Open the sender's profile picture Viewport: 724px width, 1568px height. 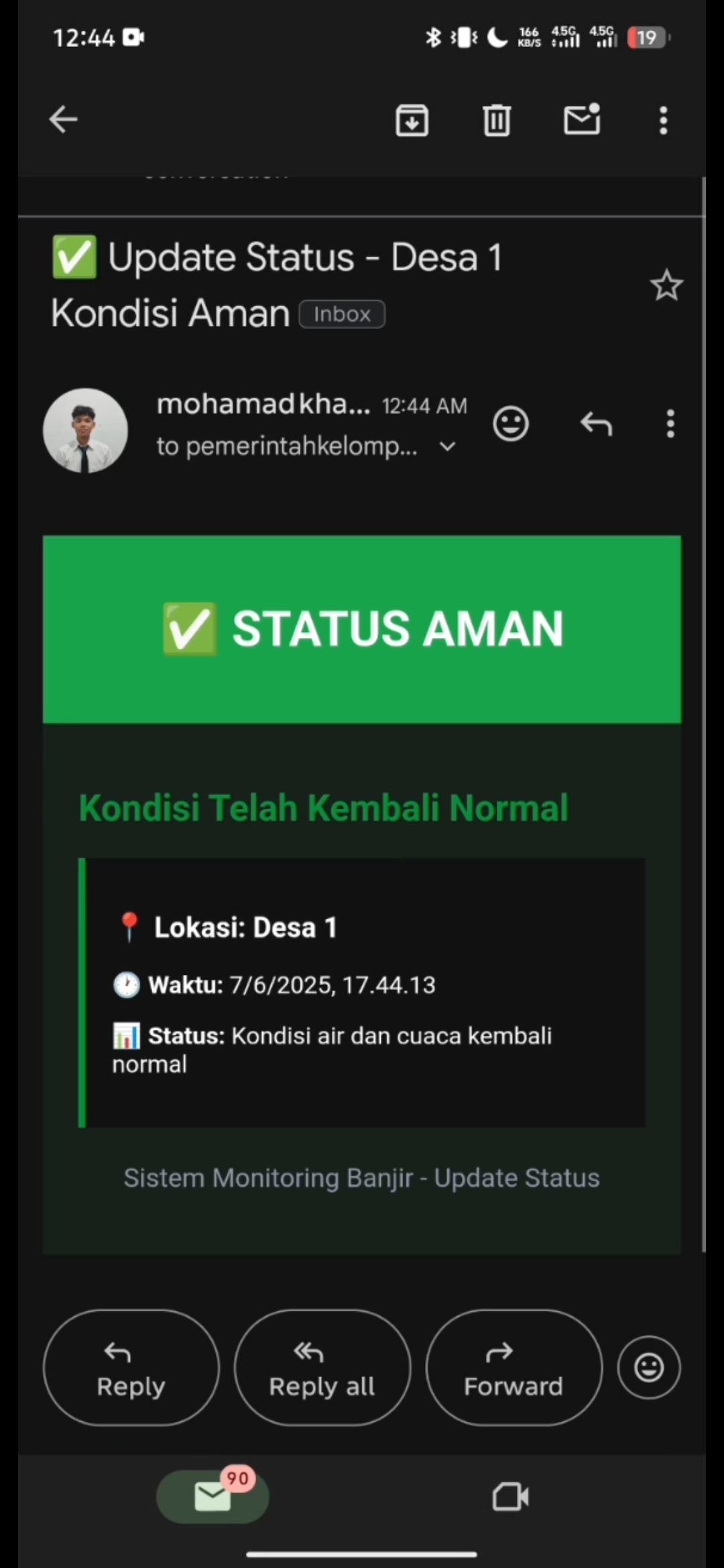point(85,430)
